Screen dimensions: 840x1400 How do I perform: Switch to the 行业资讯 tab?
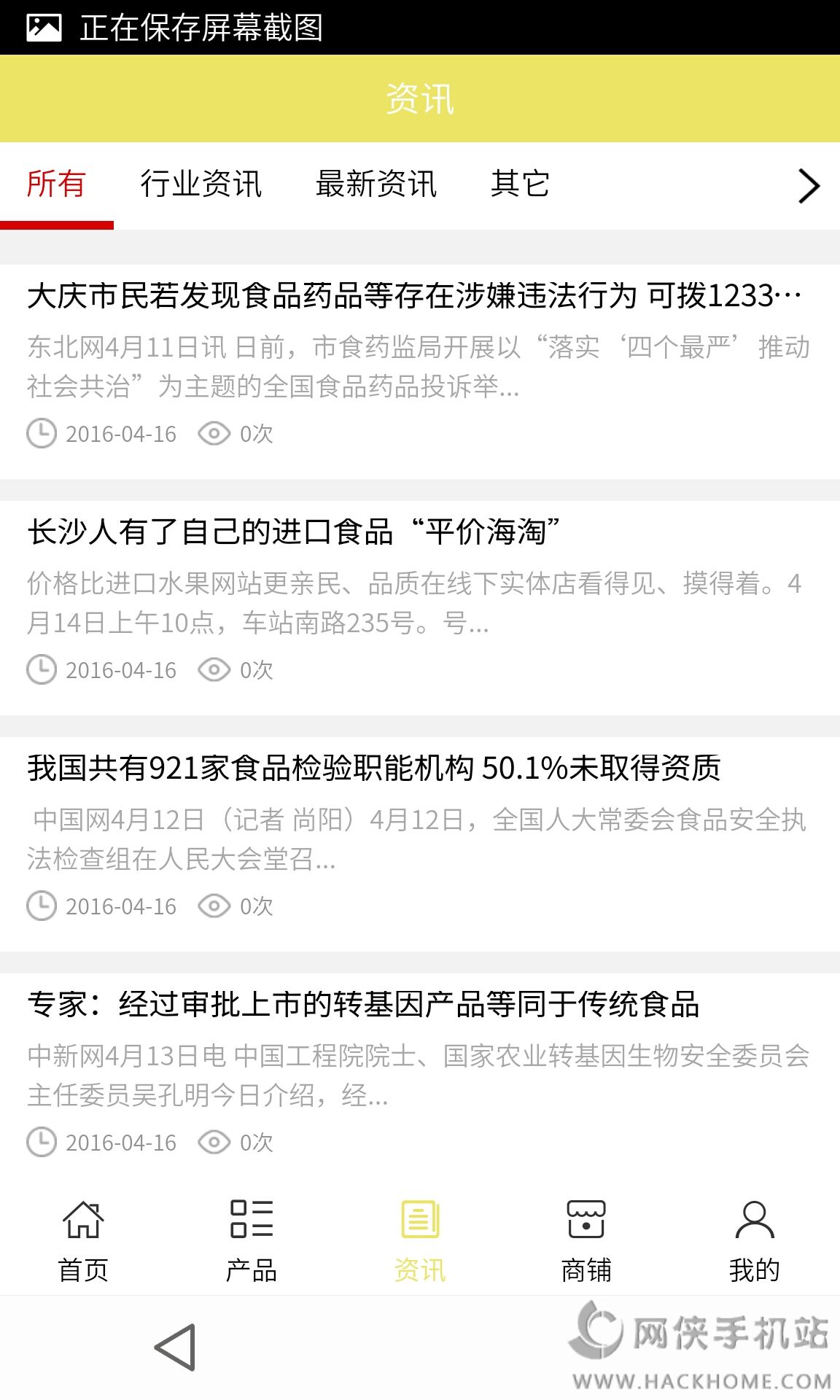click(201, 184)
